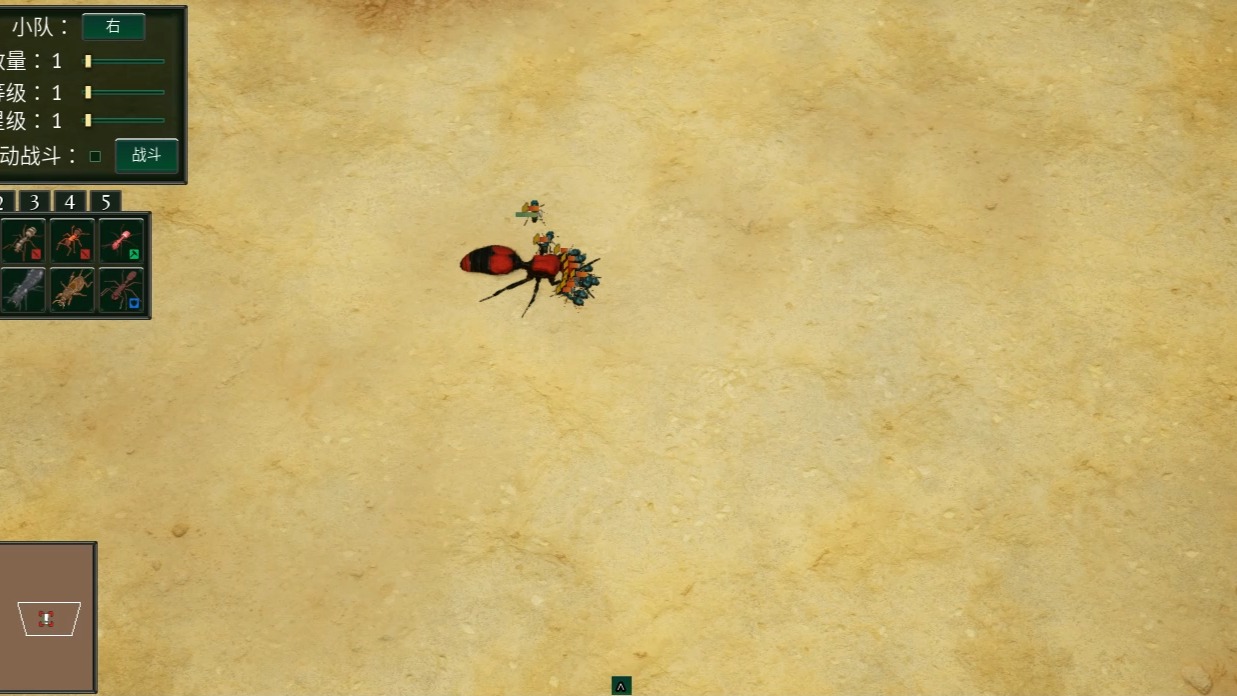1237x696 pixels.
Task: Toggle the 自动战斗 auto-battle checkbox
Action: (x=95, y=156)
